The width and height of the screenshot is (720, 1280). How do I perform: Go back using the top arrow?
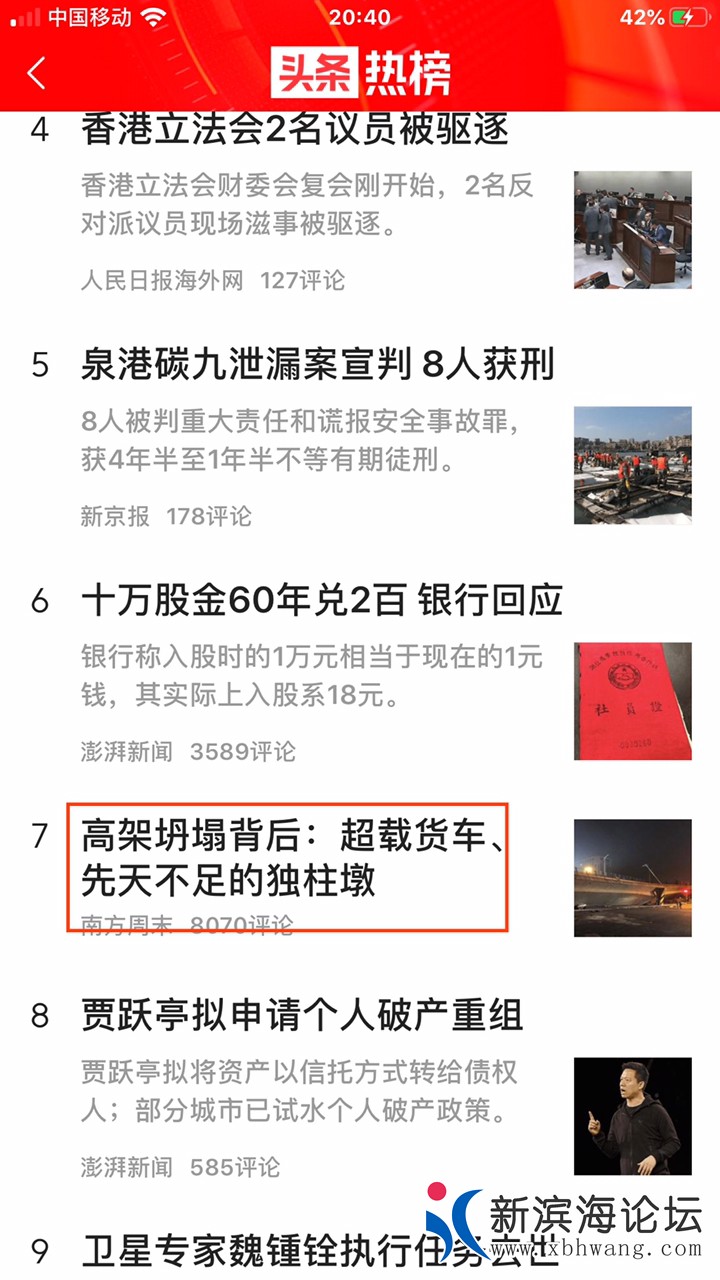37,74
